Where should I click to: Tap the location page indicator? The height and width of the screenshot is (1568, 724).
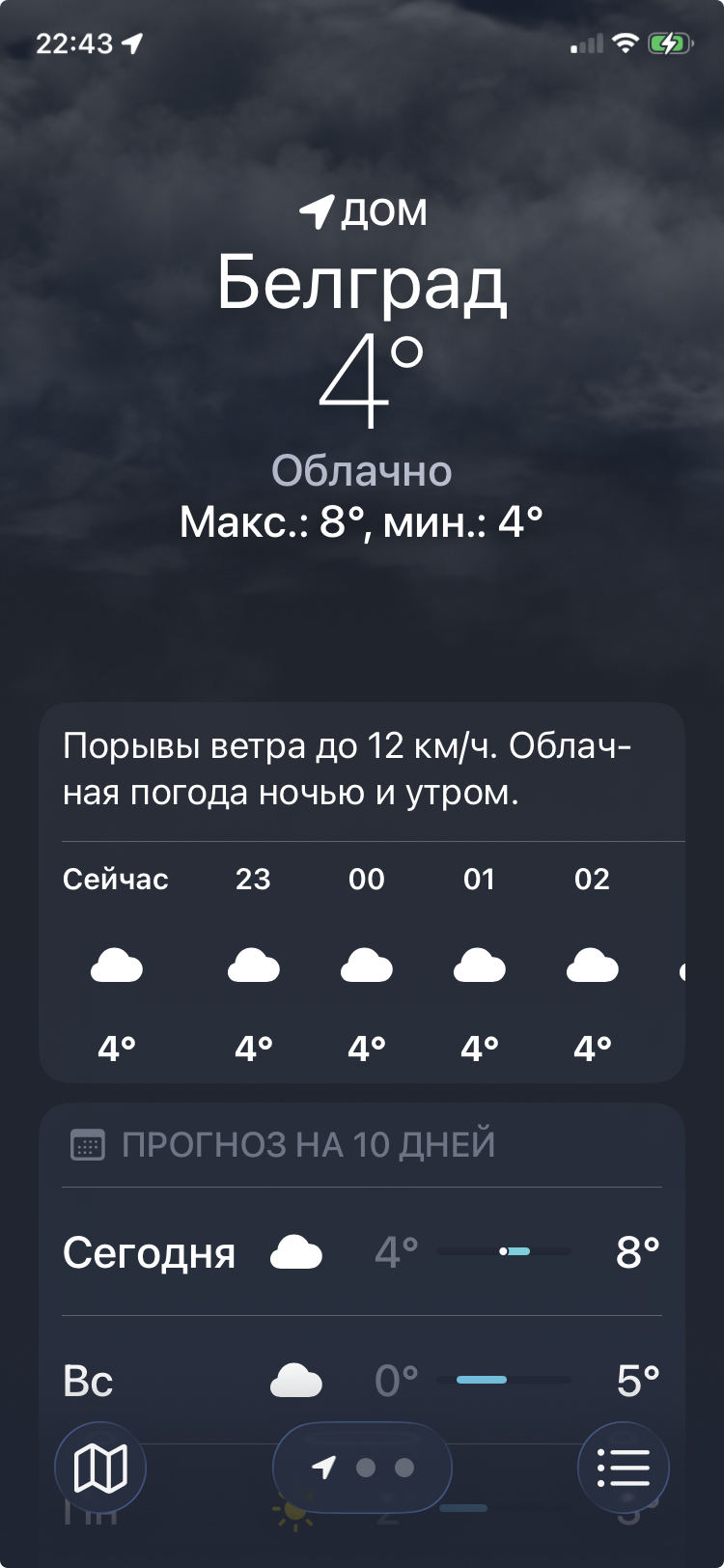coord(363,1468)
